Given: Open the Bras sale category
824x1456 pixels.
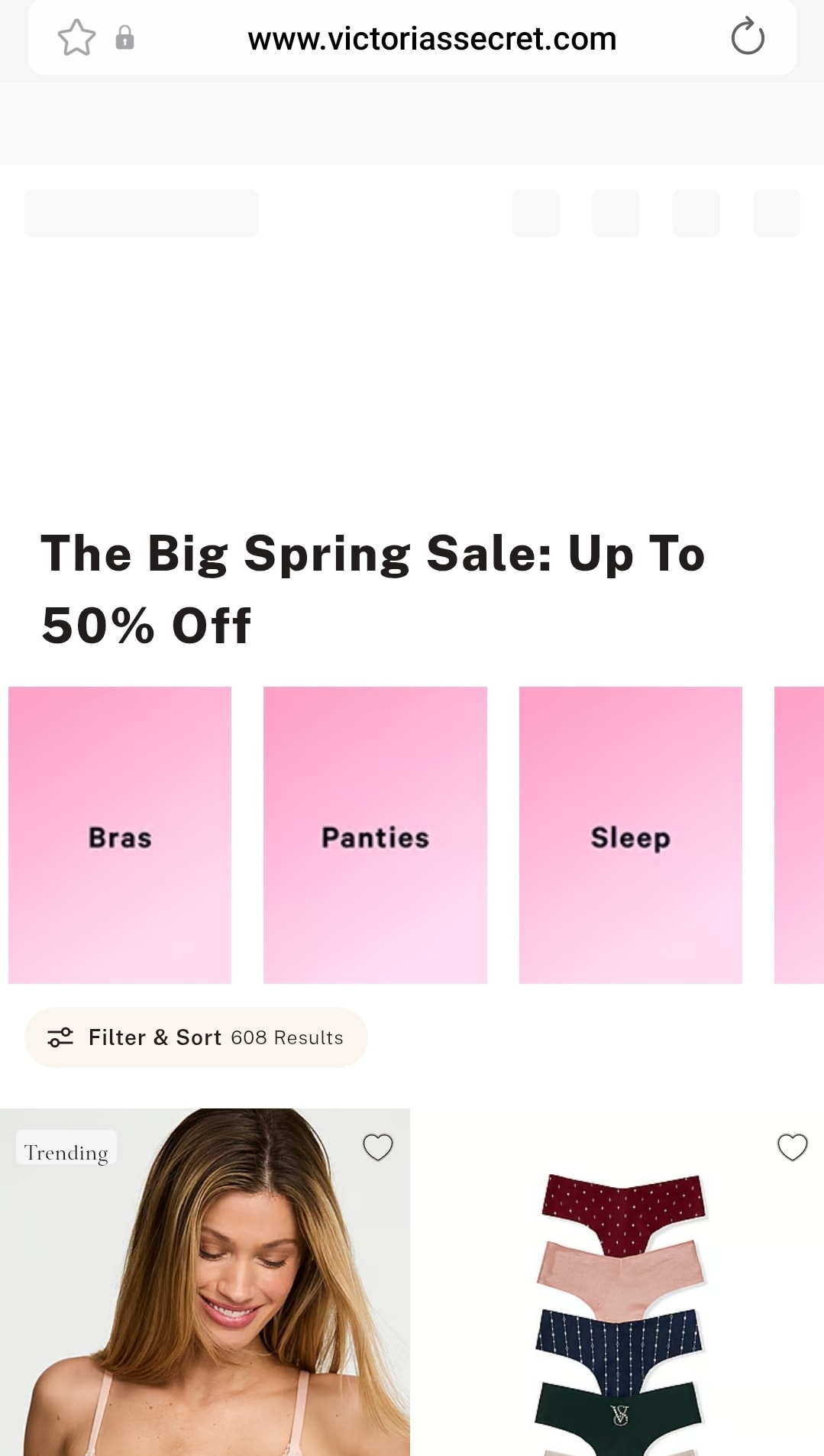Looking at the screenshot, I should 120,835.
